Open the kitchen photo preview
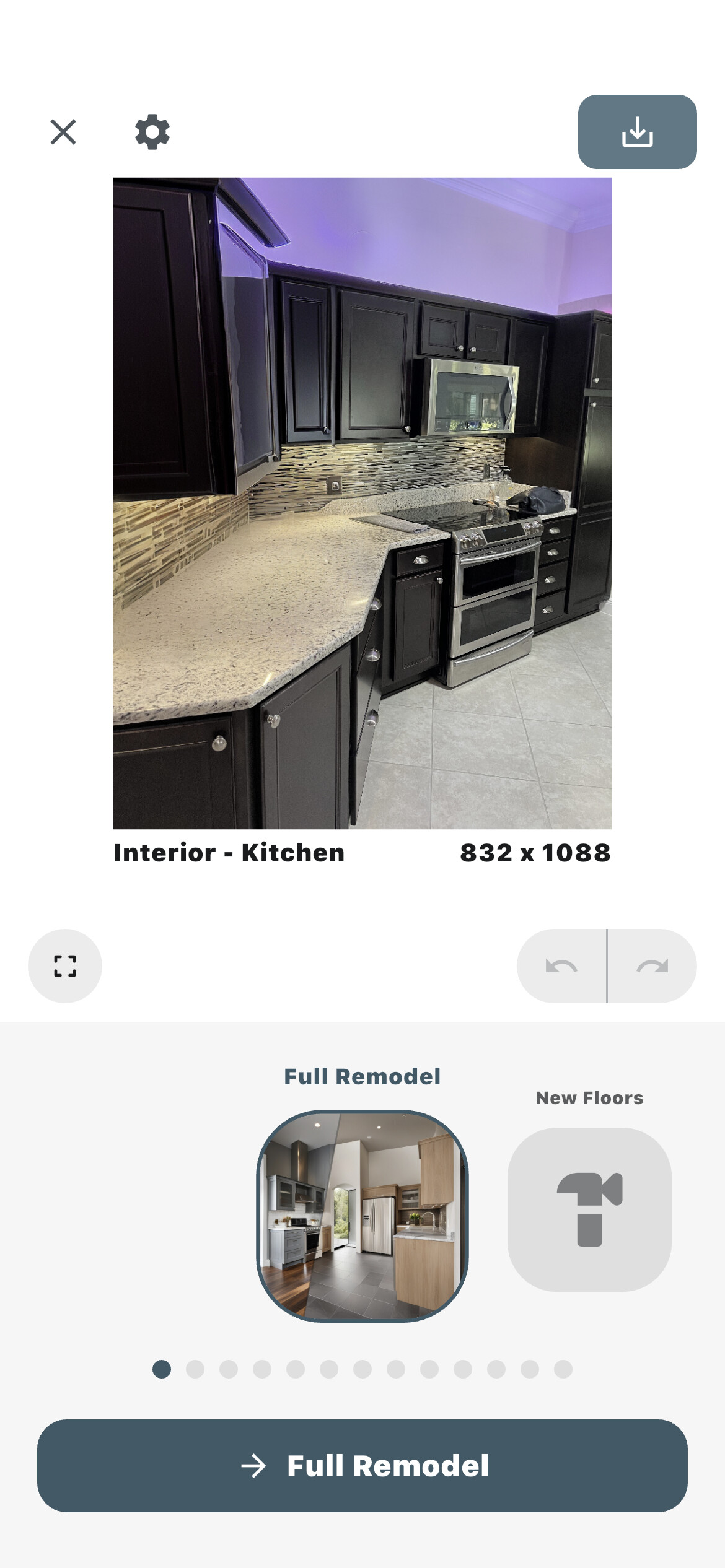 362,503
